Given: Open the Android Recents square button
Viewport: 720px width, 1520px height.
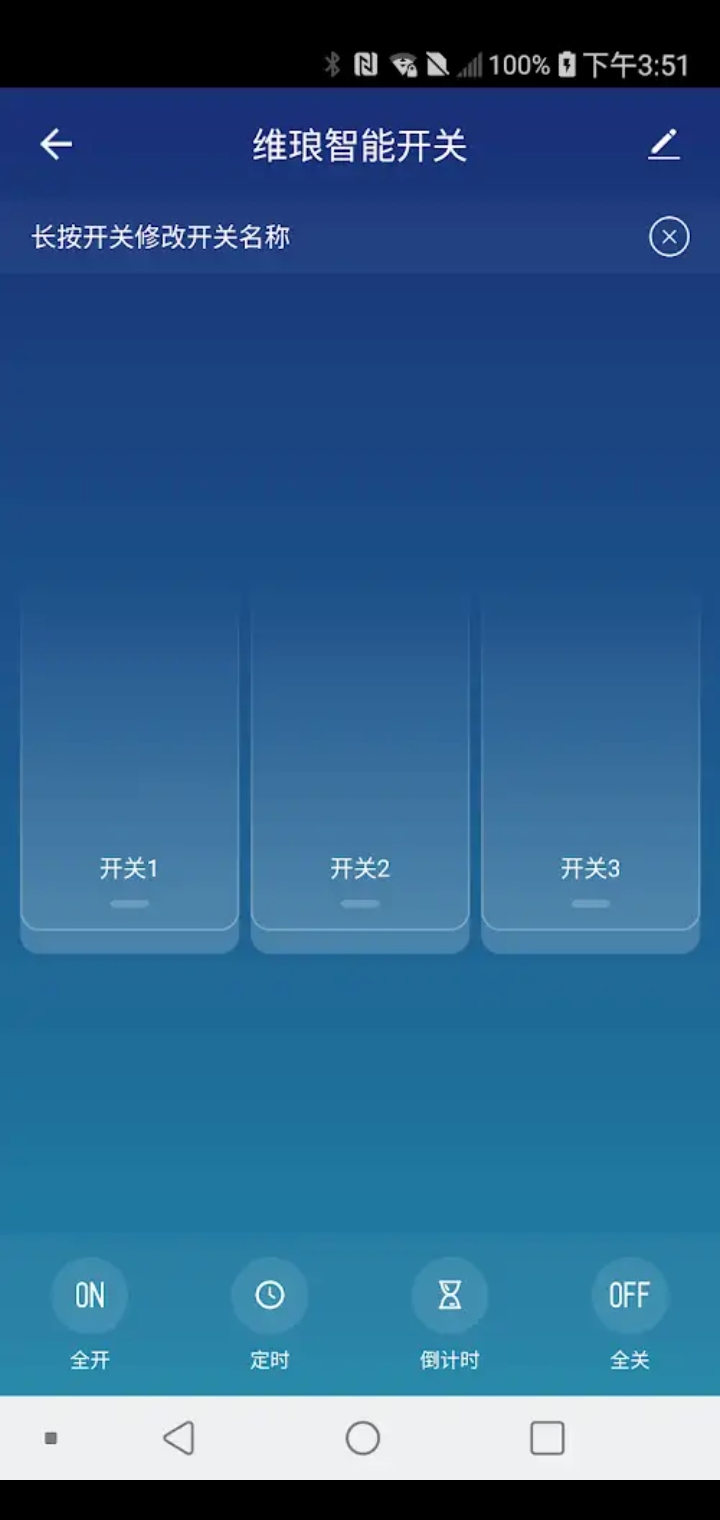Looking at the screenshot, I should (546, 1437).
